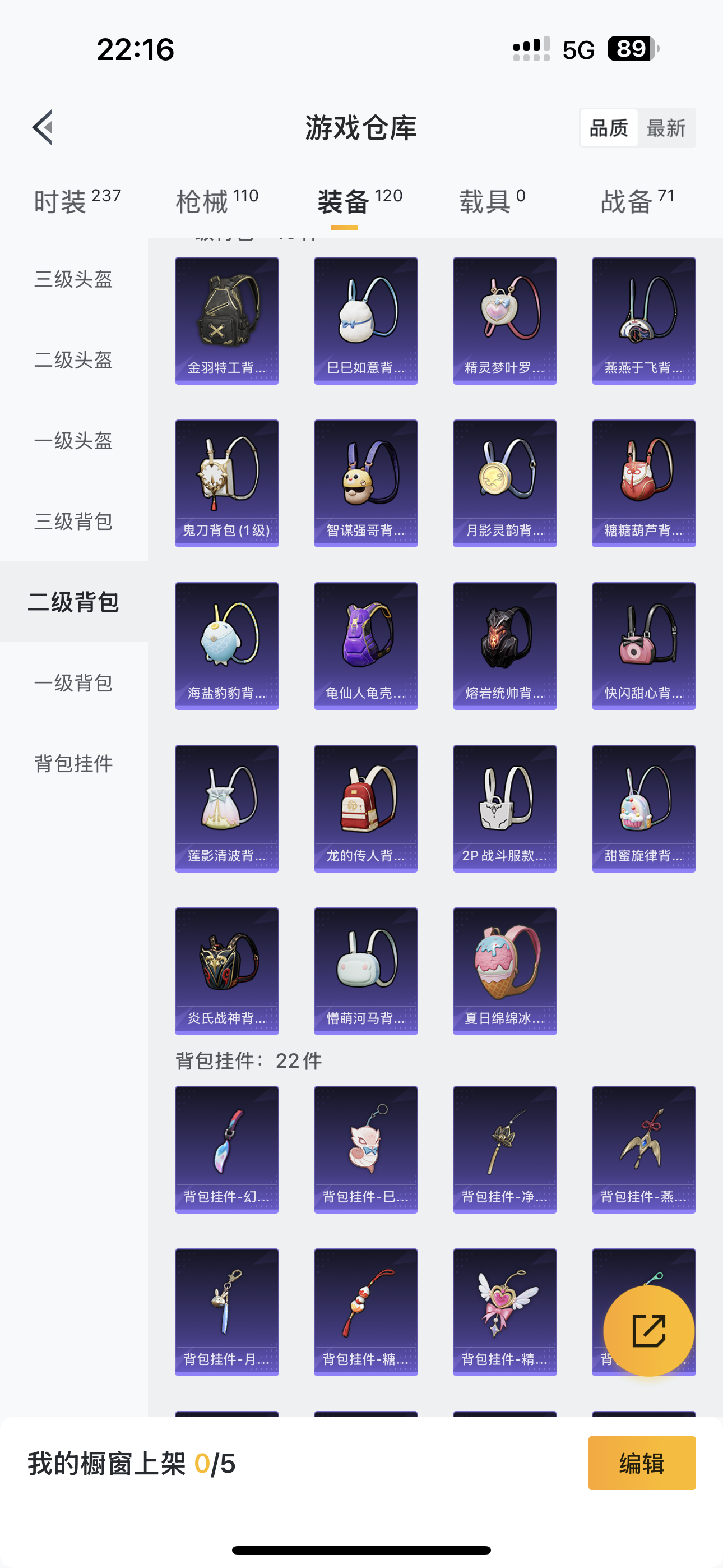This screenshot has width=723, height=1568.
Task: Select 二级头盔 category
Action: 73,359
